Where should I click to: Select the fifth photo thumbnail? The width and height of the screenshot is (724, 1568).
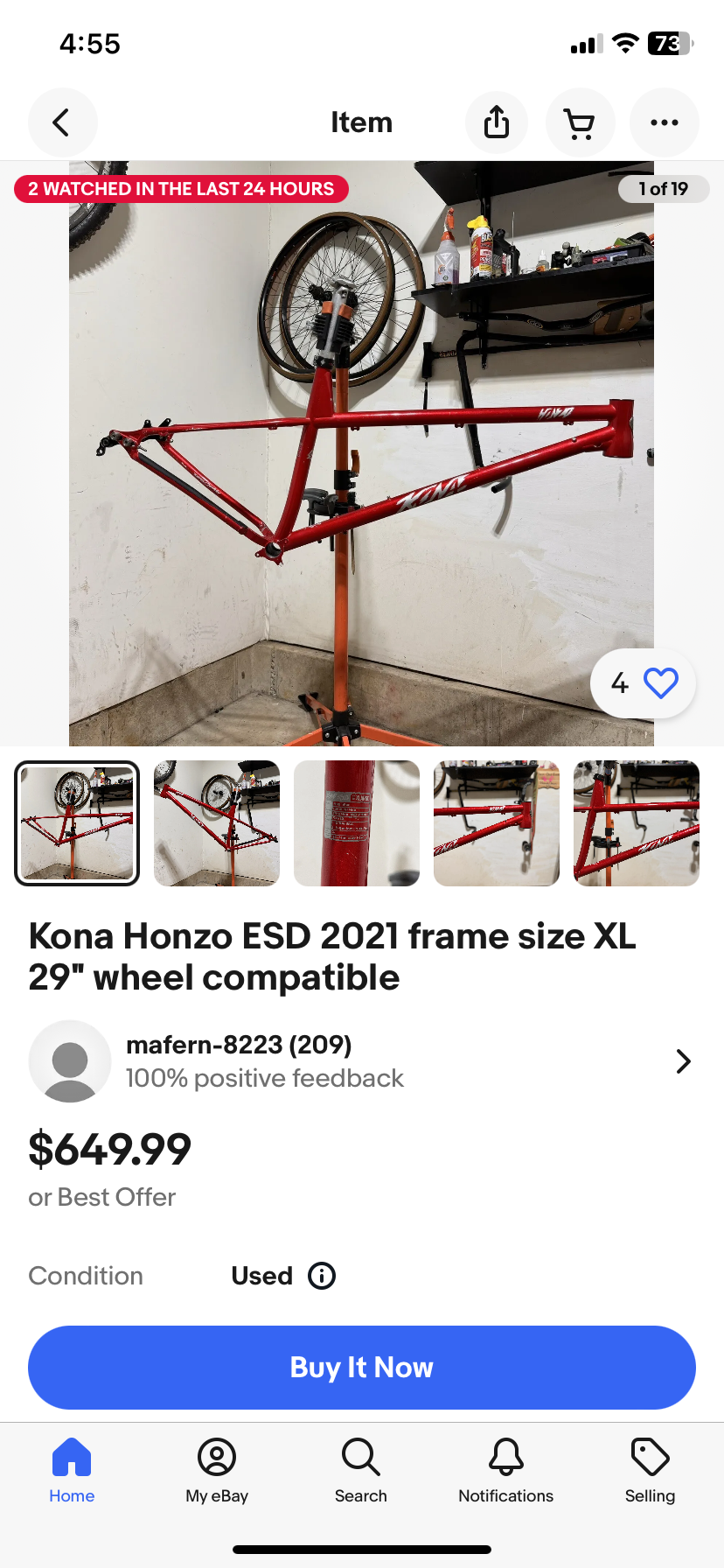637,823
